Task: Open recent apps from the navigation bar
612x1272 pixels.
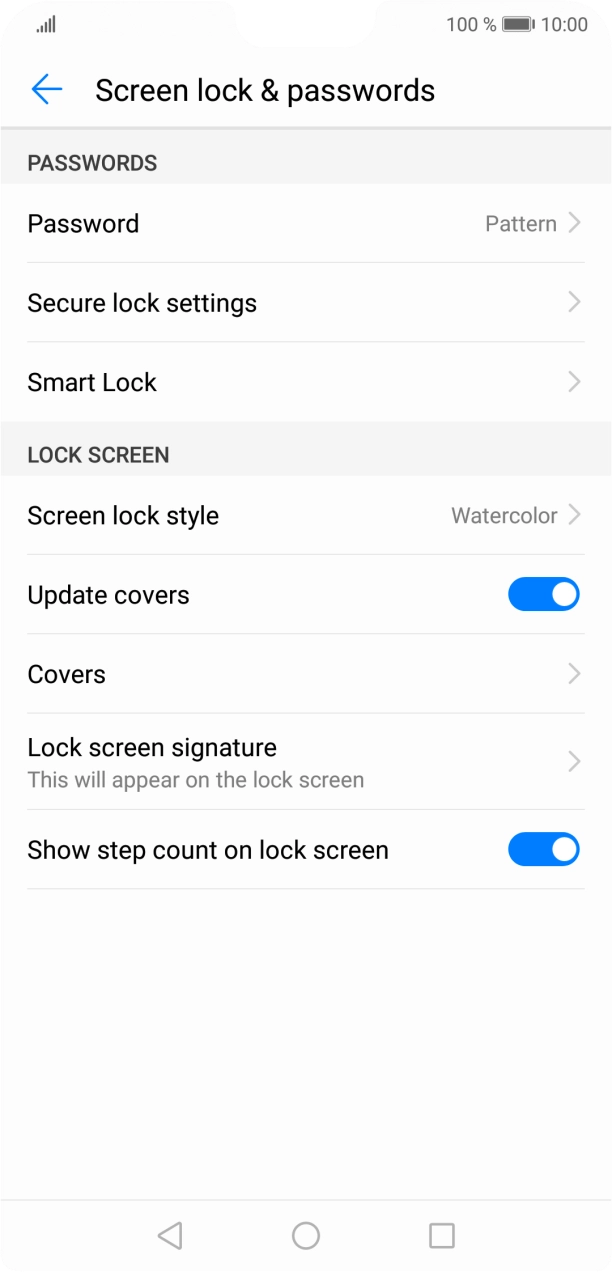Action: (442, 1236)
